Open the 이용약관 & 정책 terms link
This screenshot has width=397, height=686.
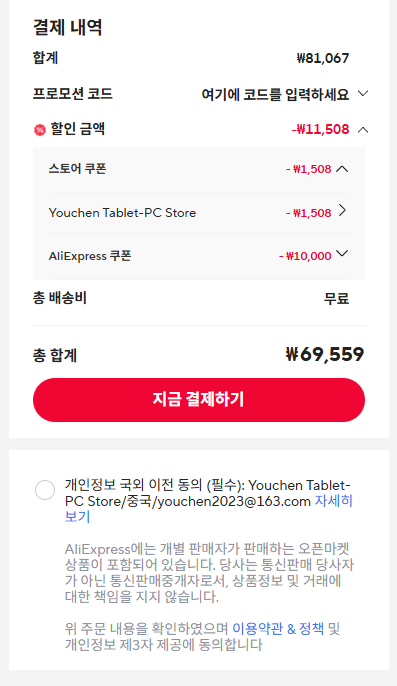[278, 629]
